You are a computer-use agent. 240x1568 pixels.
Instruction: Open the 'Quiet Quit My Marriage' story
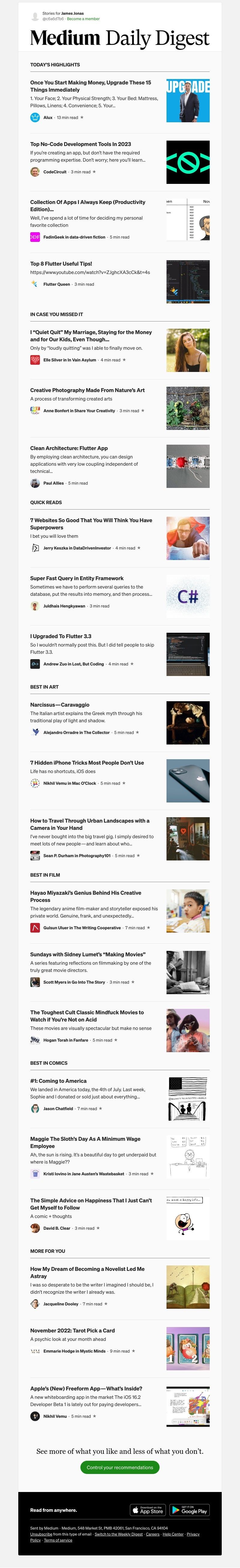click(91, 335)
